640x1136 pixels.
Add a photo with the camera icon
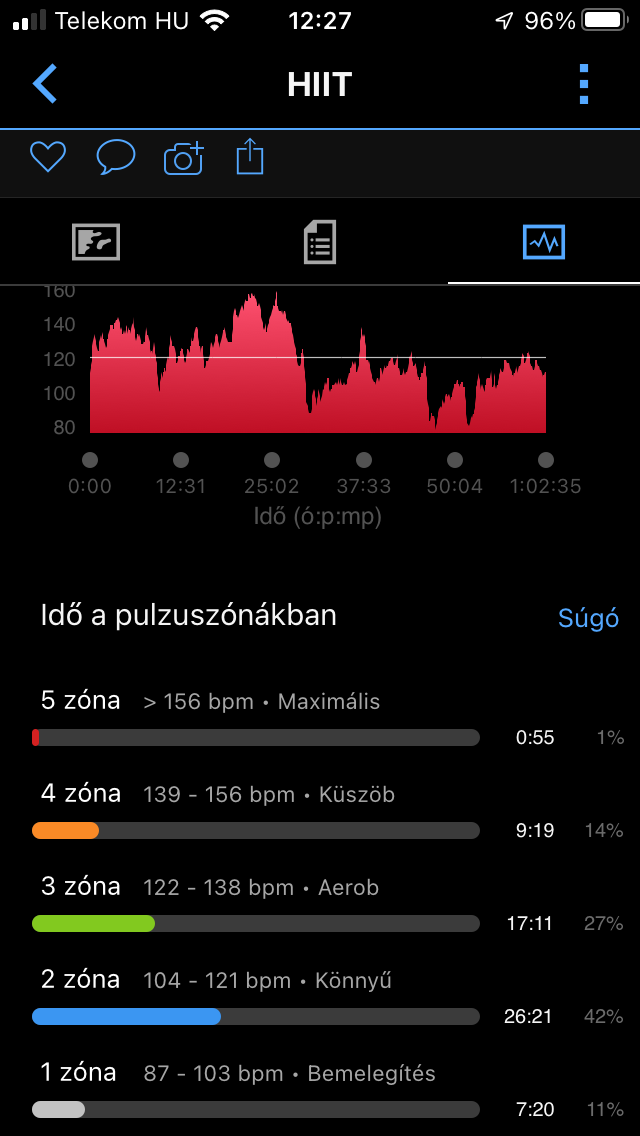tap(183, 158)
